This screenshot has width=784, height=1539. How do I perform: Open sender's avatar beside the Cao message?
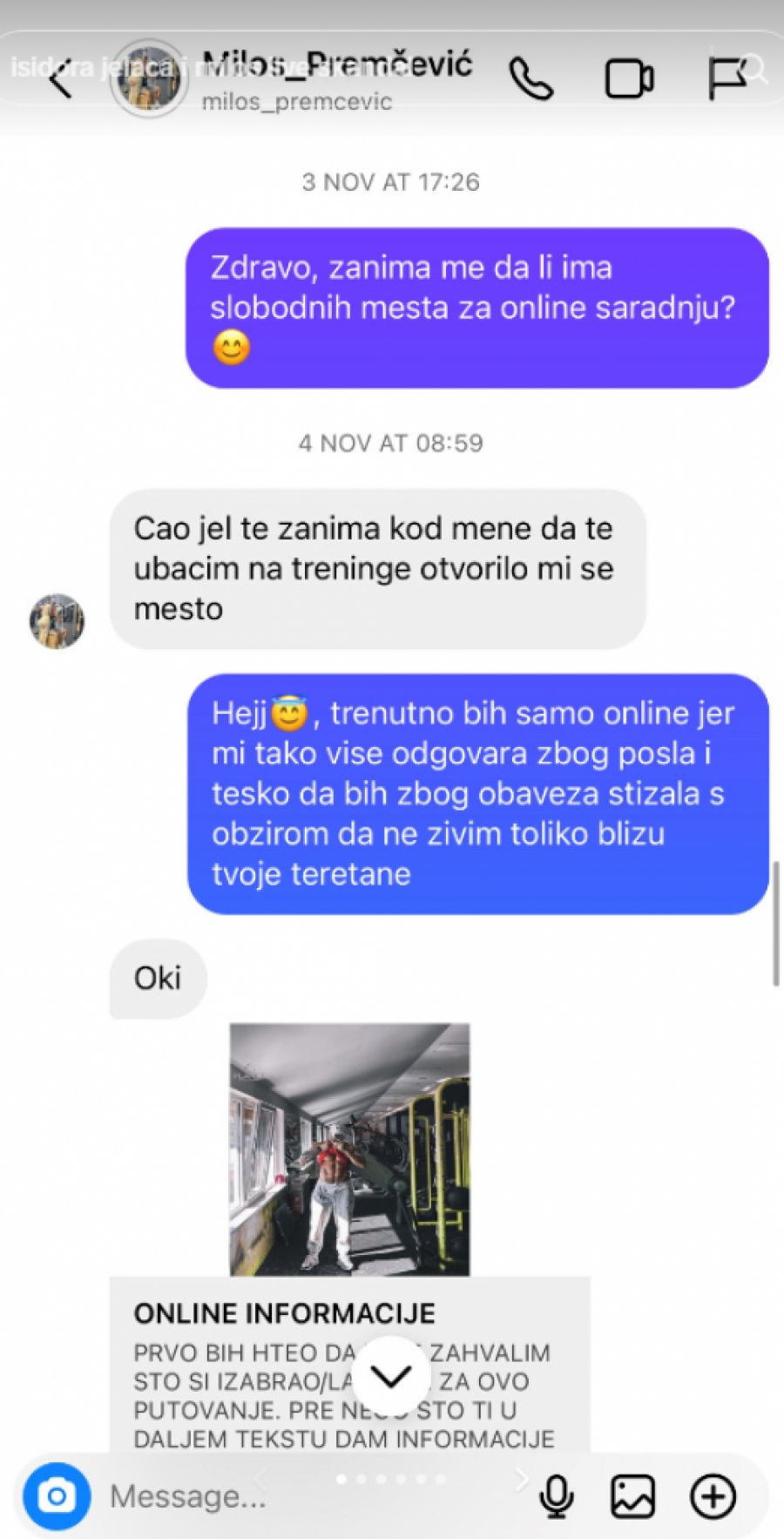coord(57,621)
